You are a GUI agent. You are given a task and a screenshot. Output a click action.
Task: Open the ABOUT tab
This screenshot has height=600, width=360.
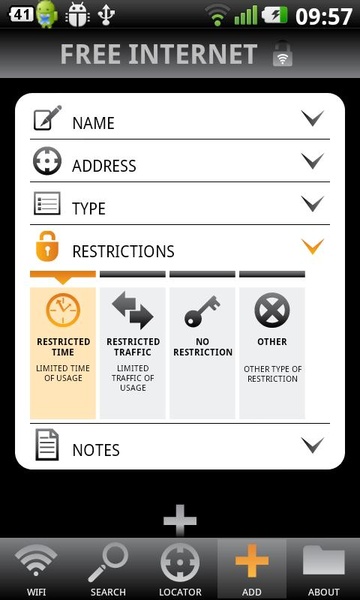pos(324,569)
